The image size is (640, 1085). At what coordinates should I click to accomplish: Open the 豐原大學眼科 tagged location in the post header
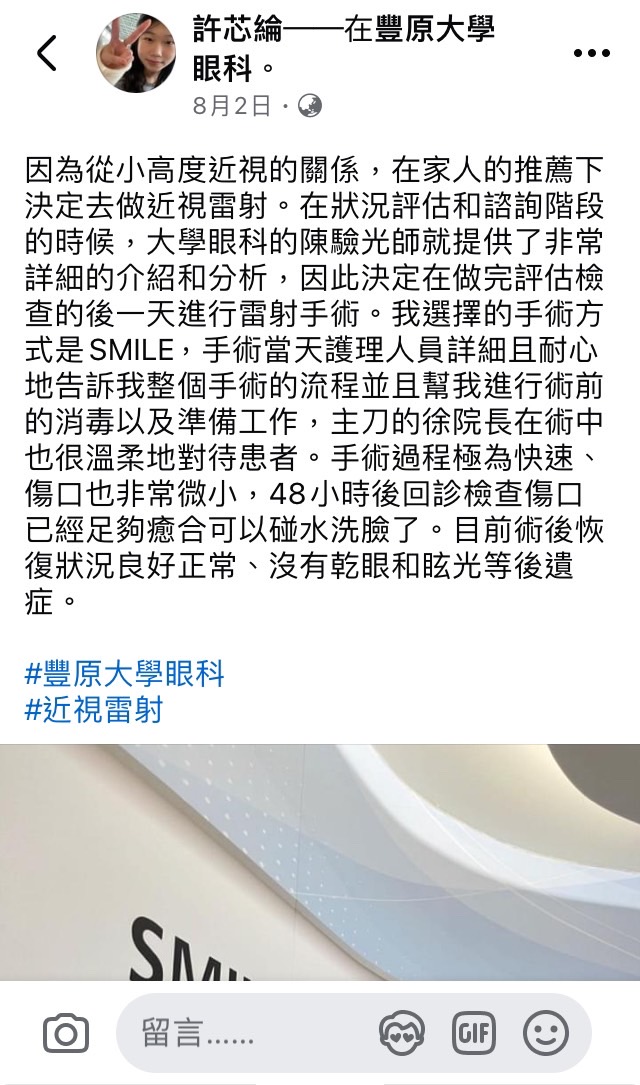point(434,31)
